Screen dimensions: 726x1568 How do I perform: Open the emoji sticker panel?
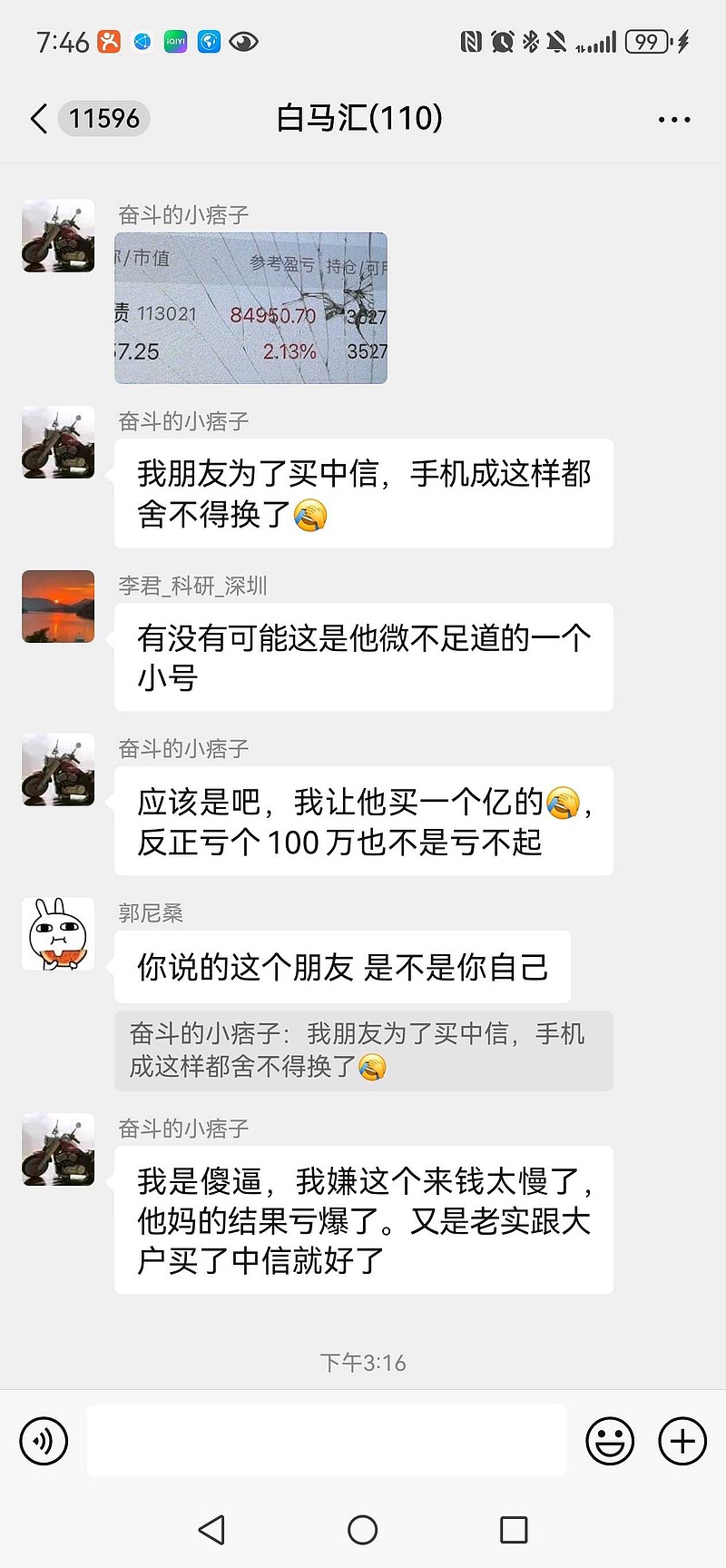point(610,1441)
